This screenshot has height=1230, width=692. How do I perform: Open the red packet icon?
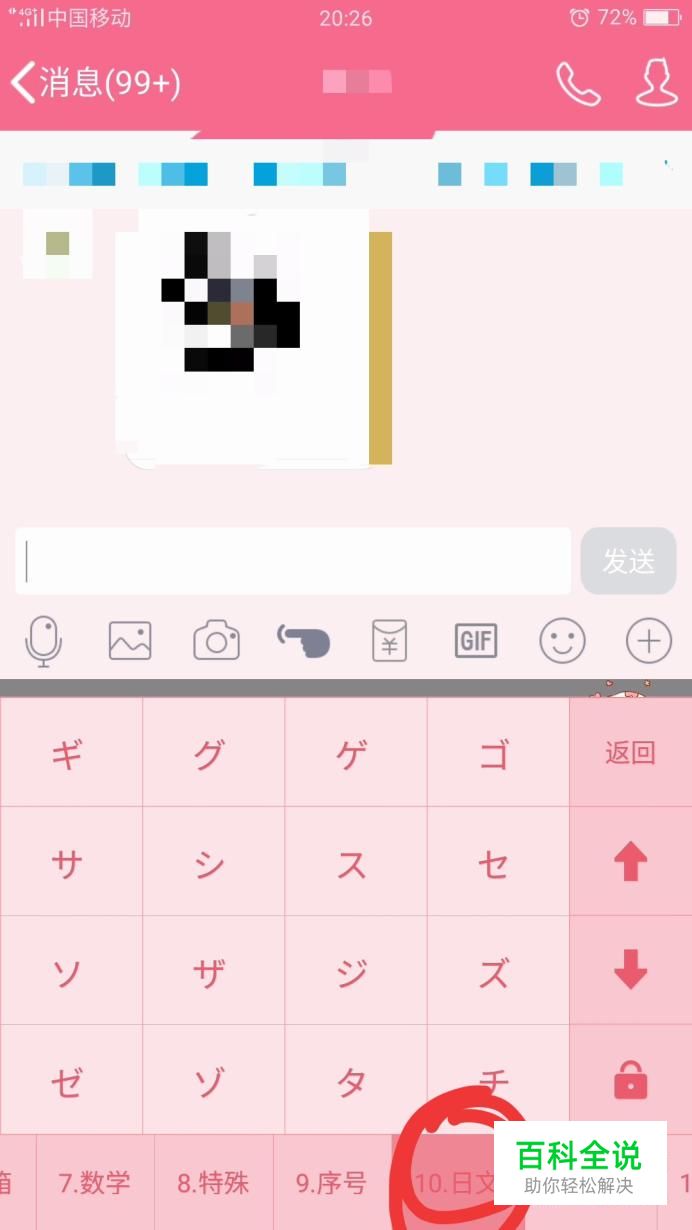click(390, 641)
